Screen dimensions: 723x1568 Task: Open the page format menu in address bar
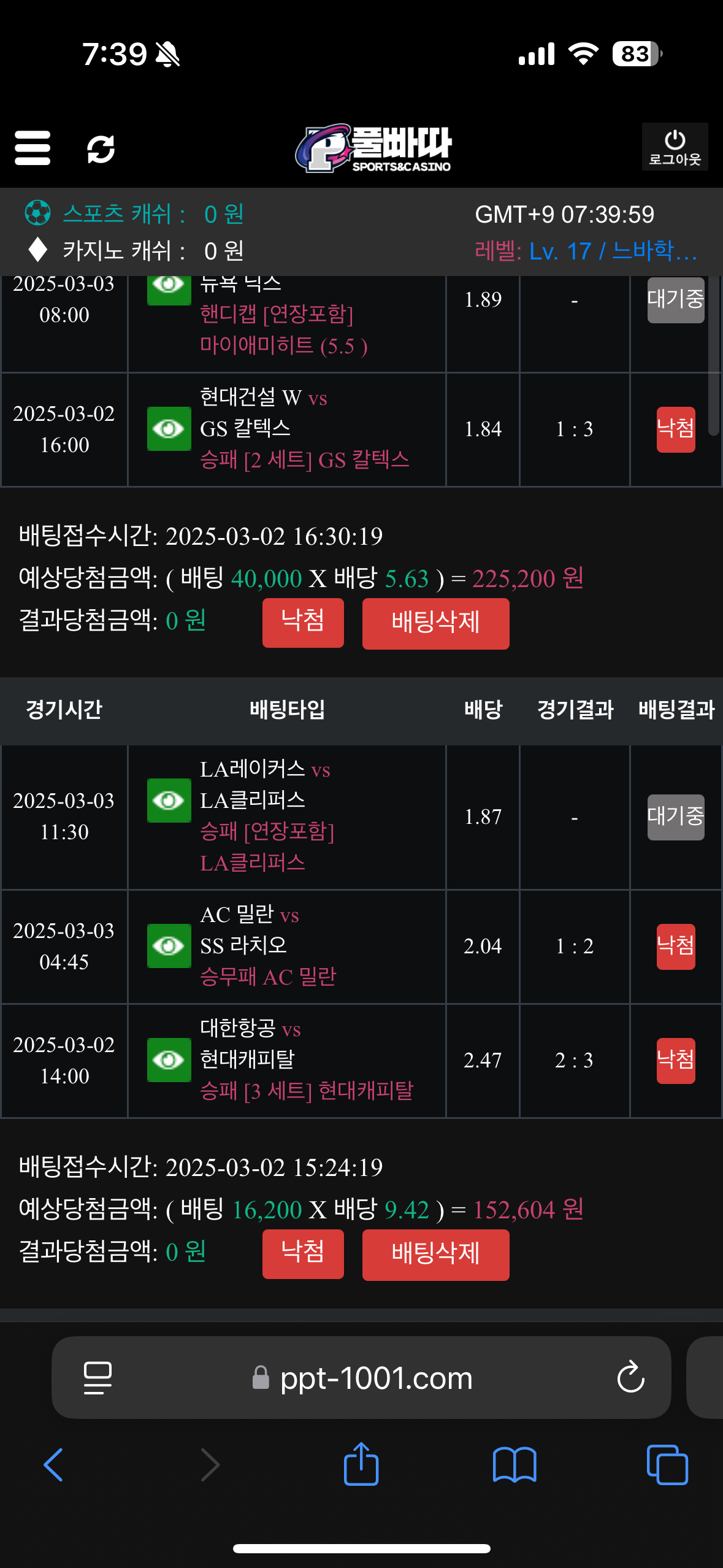pyautogui.click(x=98, y=1378)
